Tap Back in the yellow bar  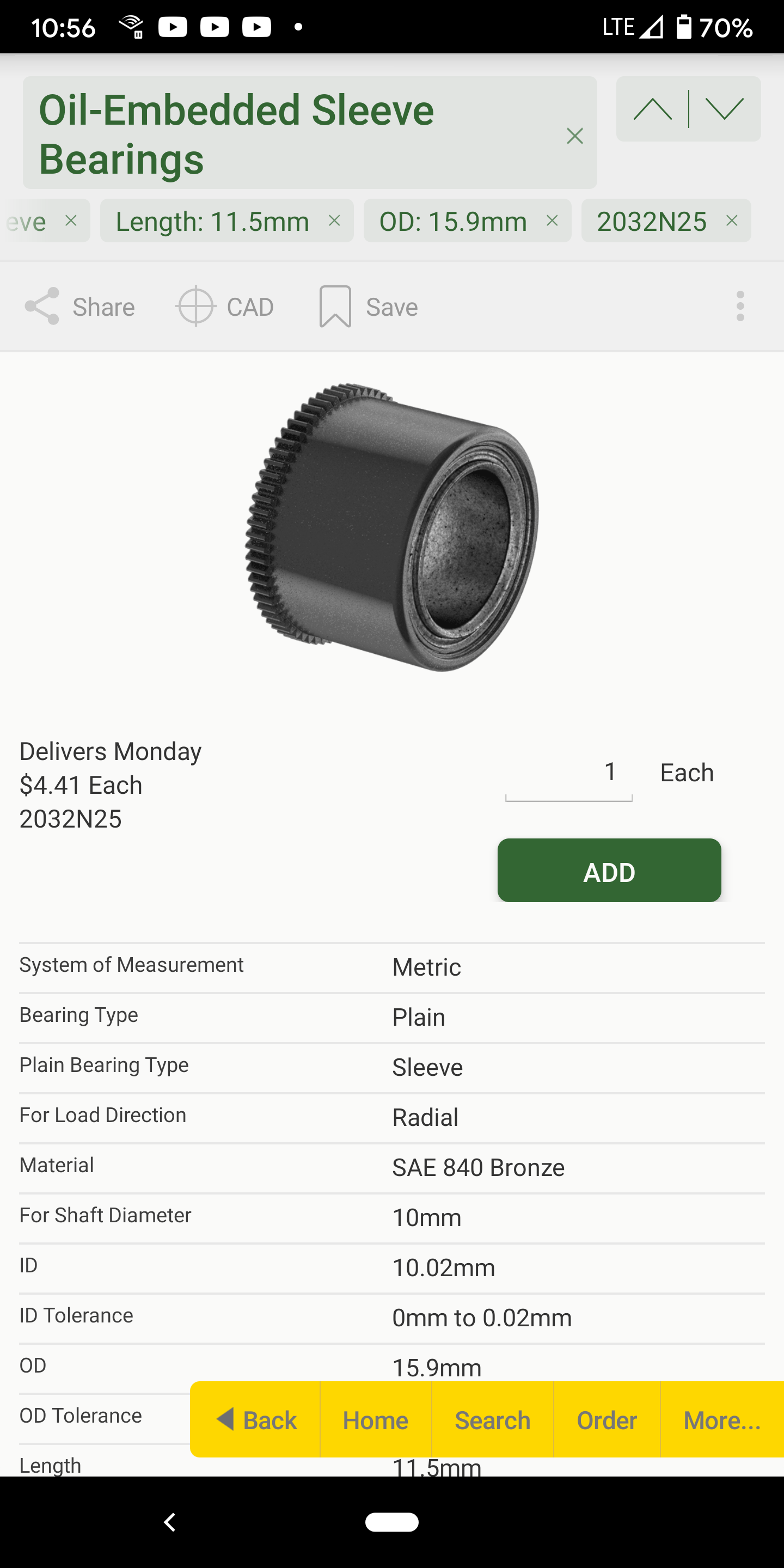(x=256, y=1420)
